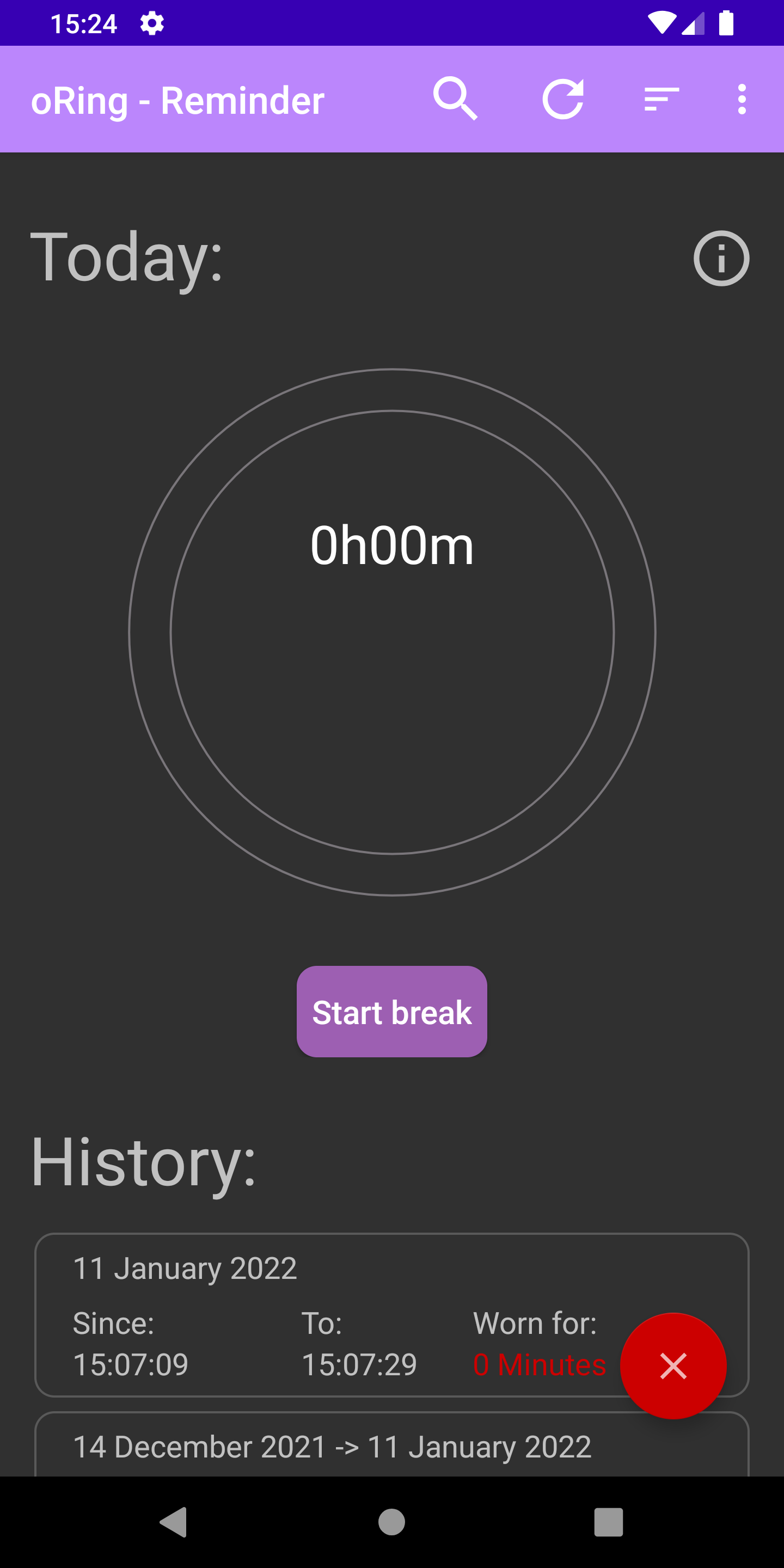Go back with the system back button
This screenshot has width=784, height=1568.
coord(173,1522)
